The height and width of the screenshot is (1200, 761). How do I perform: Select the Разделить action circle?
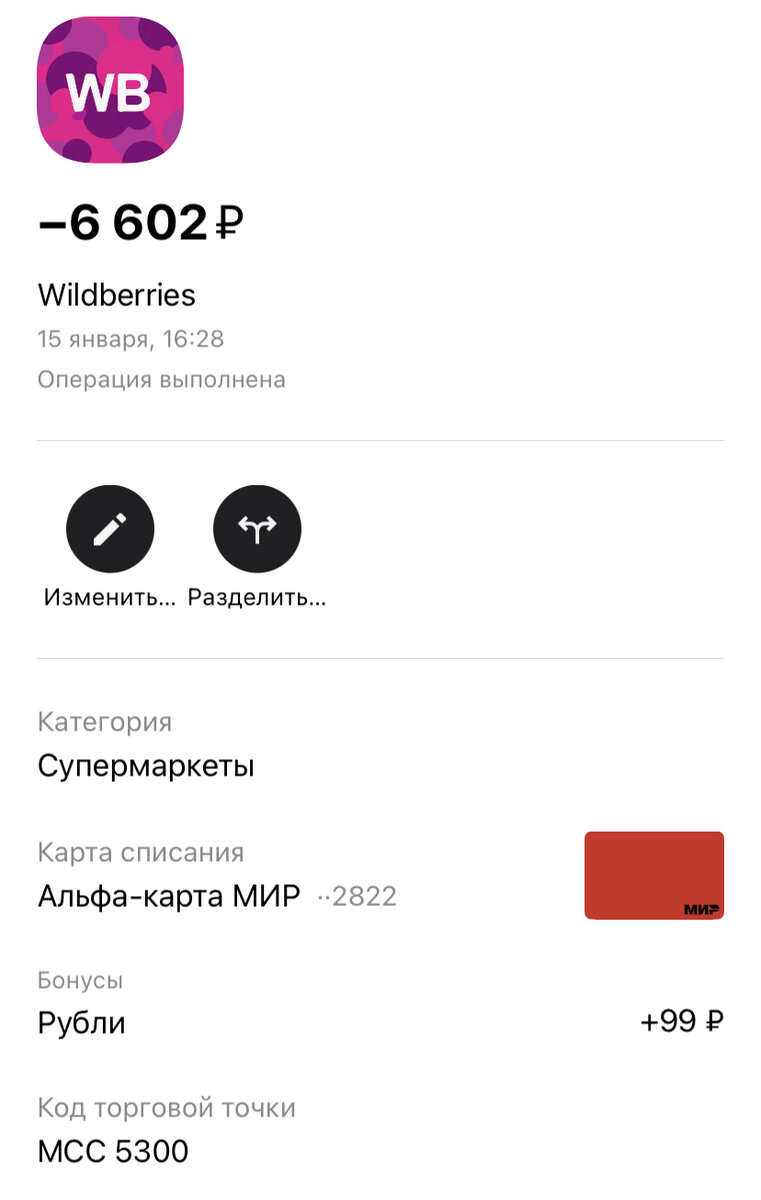257,528
